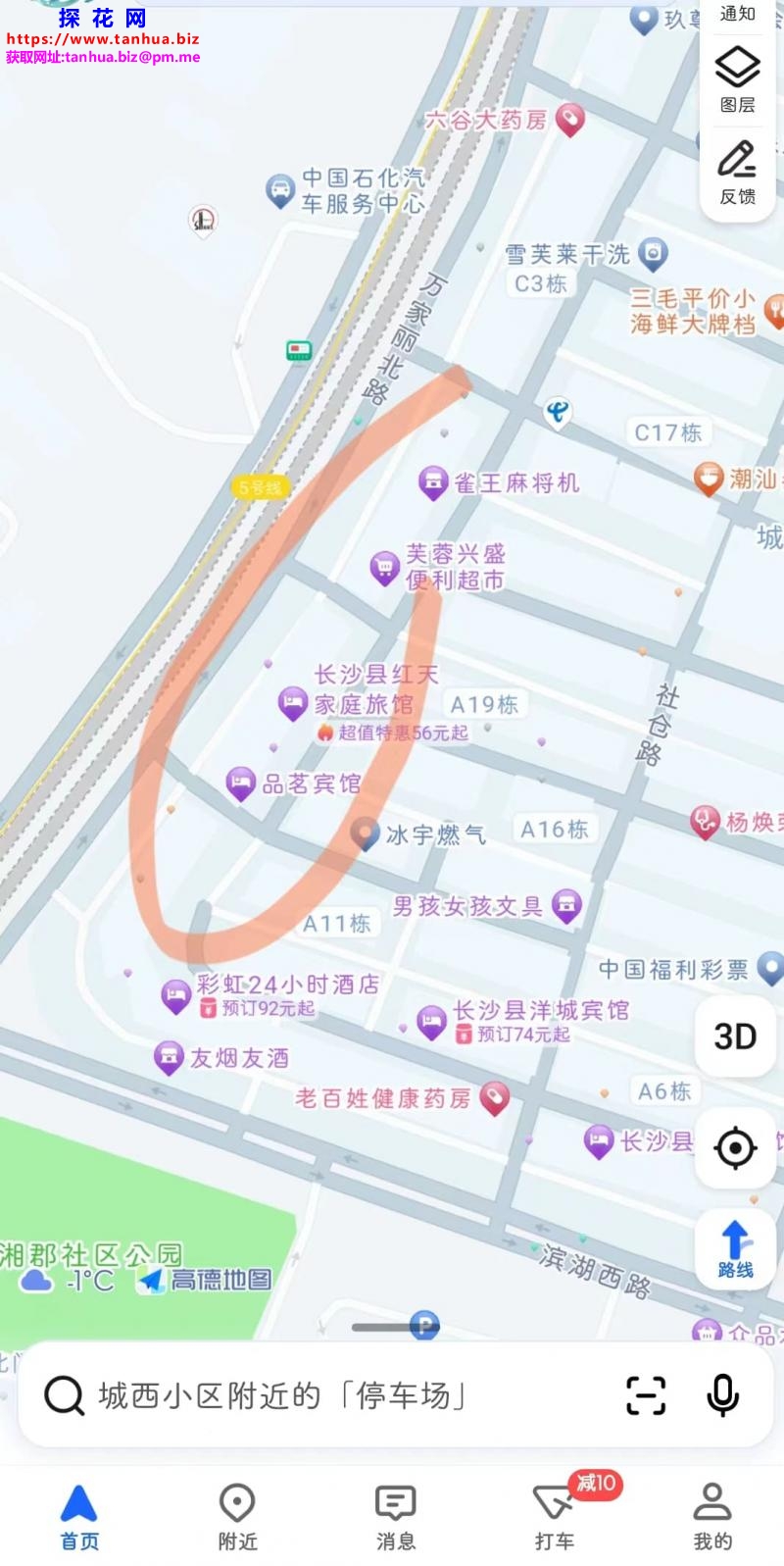Switch to the 首页 tab

[79, 1517]
